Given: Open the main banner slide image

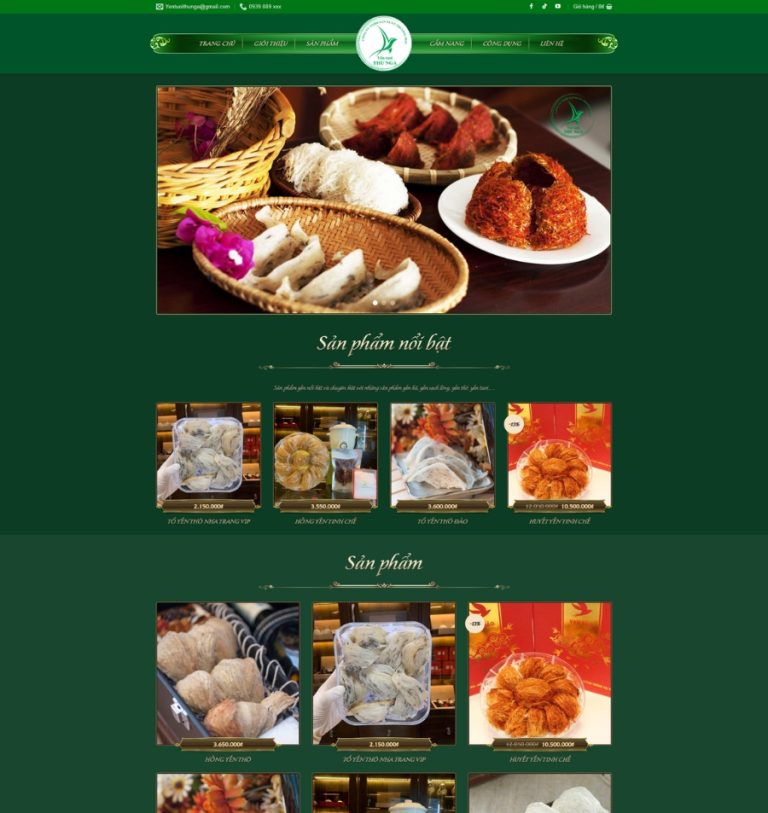Looking at the screenshot, I should coord(383,200).
